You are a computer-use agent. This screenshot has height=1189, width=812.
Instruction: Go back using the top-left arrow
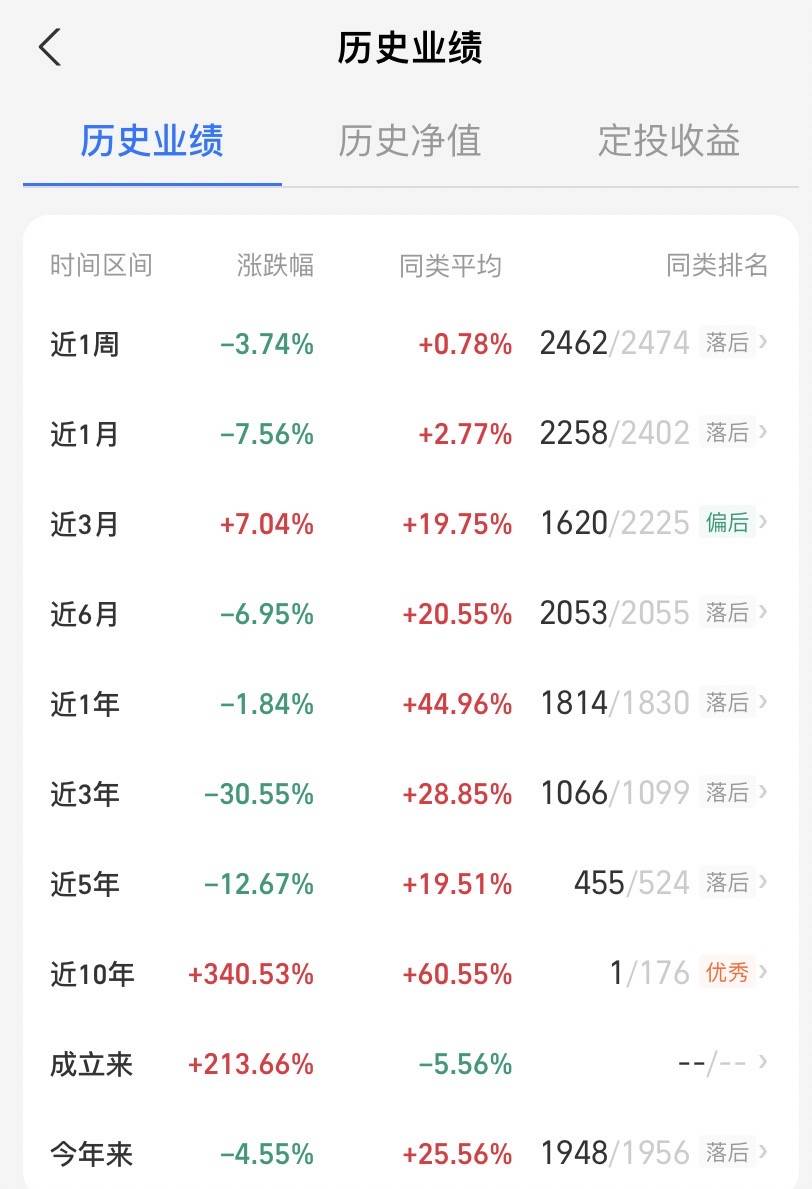pyautogui.click(x=50, y=47)
